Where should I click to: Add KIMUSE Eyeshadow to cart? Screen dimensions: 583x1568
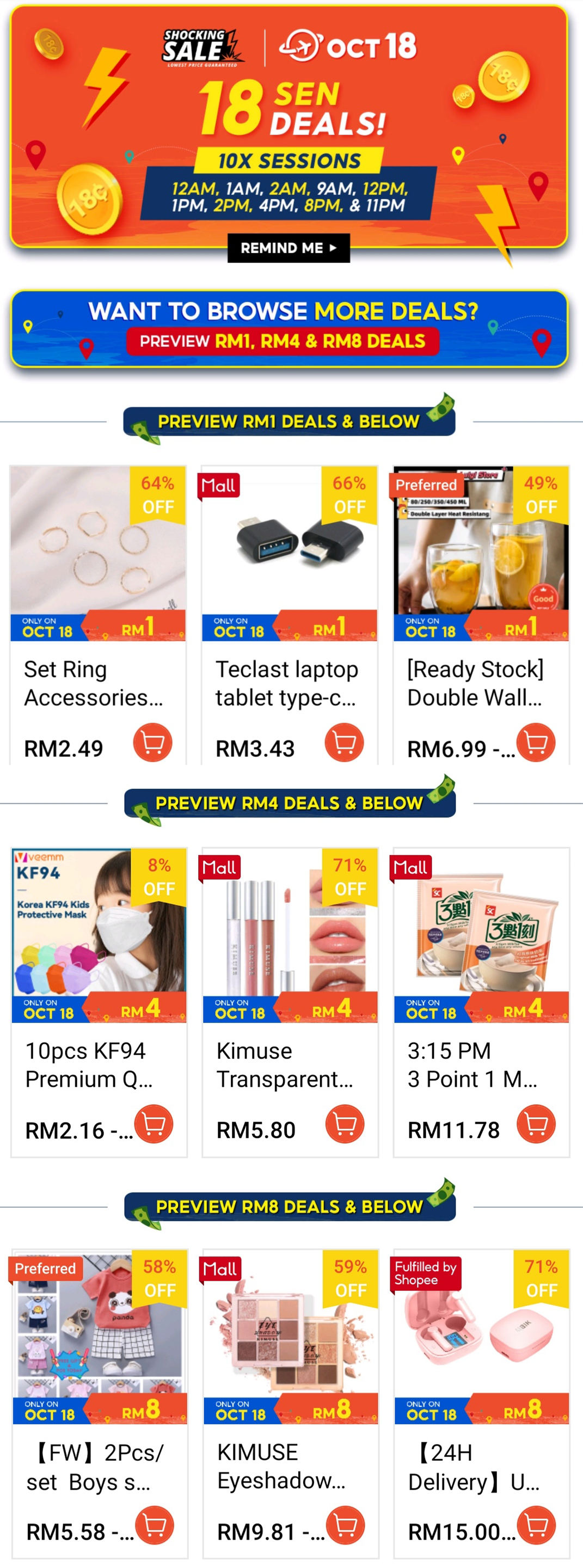[x=345, y=1525]
